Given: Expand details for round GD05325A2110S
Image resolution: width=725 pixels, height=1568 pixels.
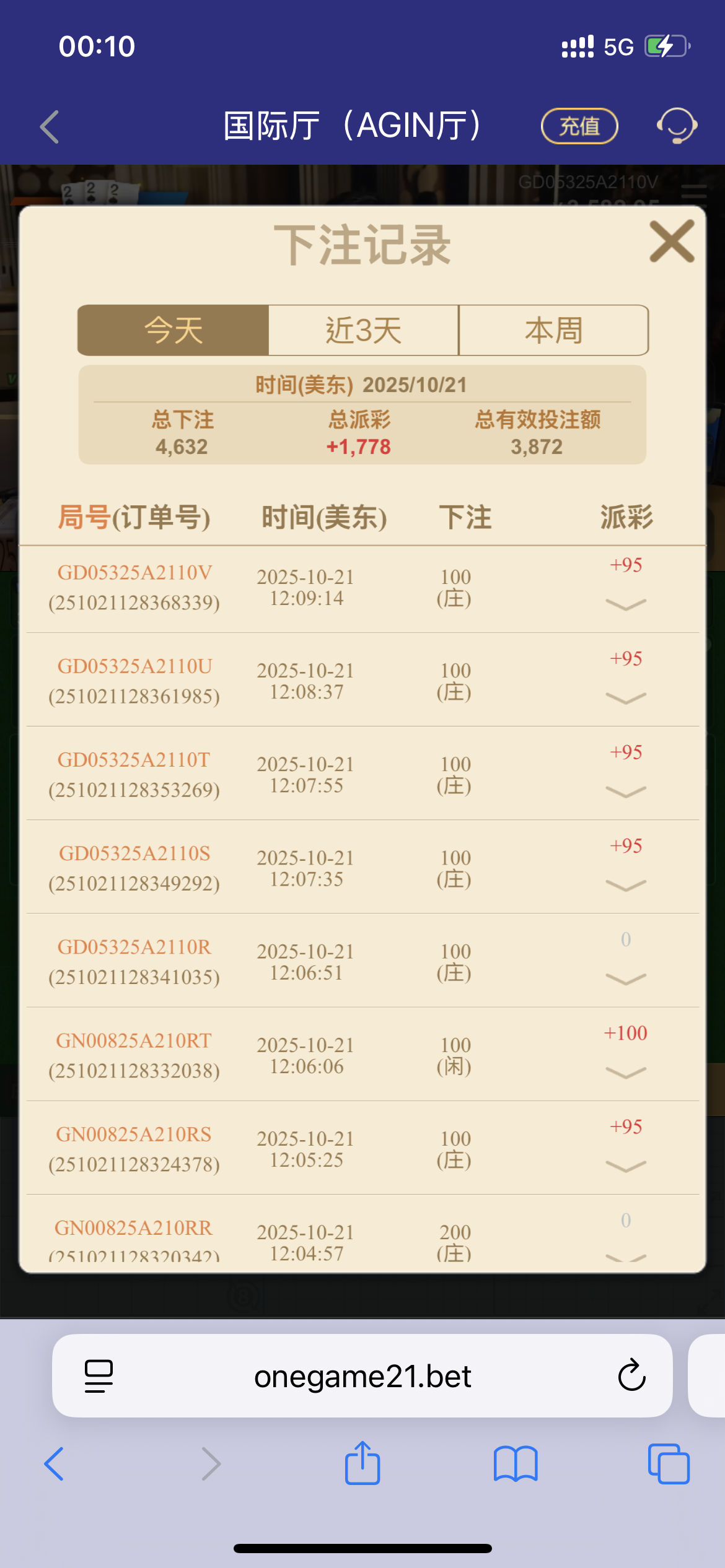Looking at the screenshot, I should coord(625,885).
